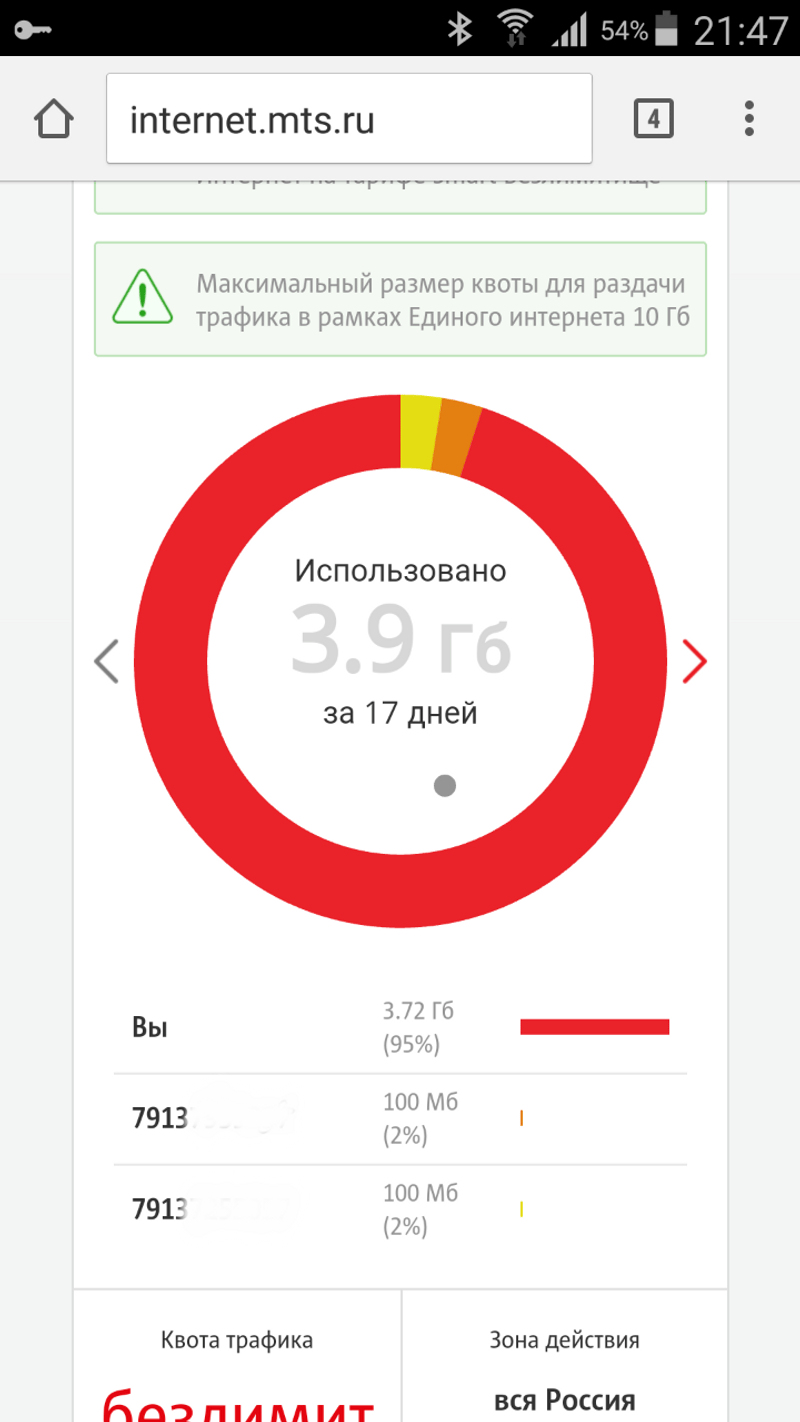Open the browser overflow menu
This screenshot has height=1422, width=800.
coord(748,119)
